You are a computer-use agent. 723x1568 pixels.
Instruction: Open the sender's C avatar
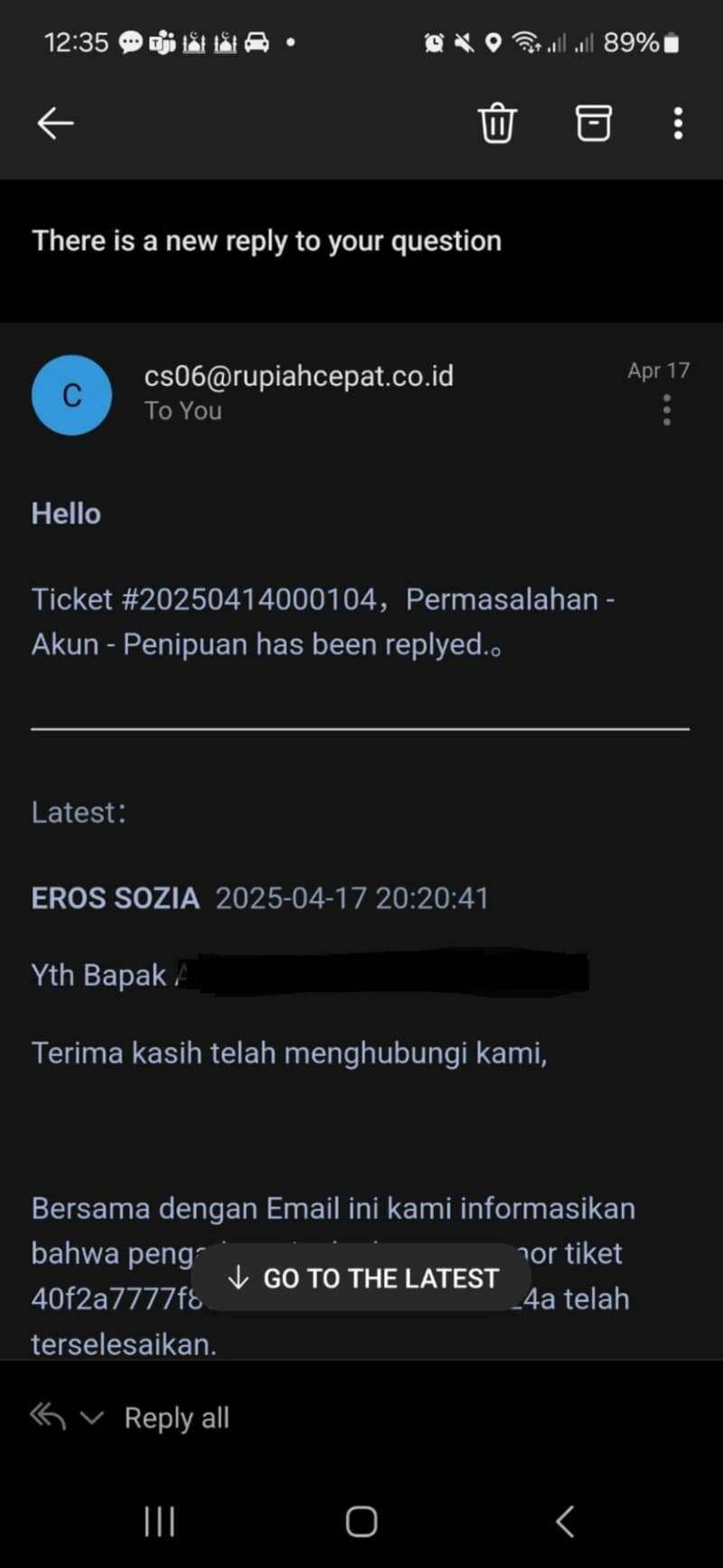click(x=71, y=395)
